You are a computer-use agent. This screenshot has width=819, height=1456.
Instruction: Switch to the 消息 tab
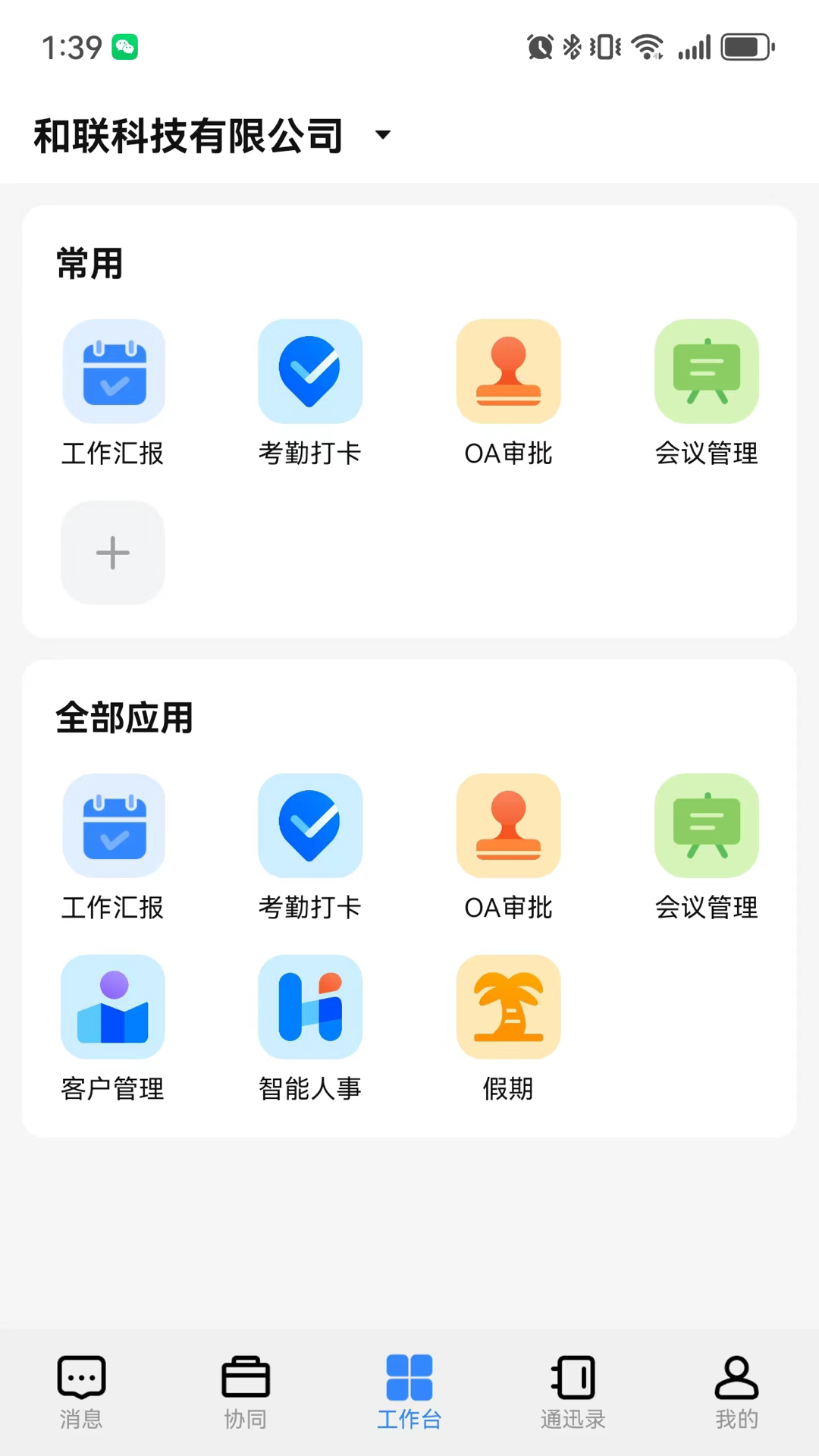click(x=81, y=1392)
